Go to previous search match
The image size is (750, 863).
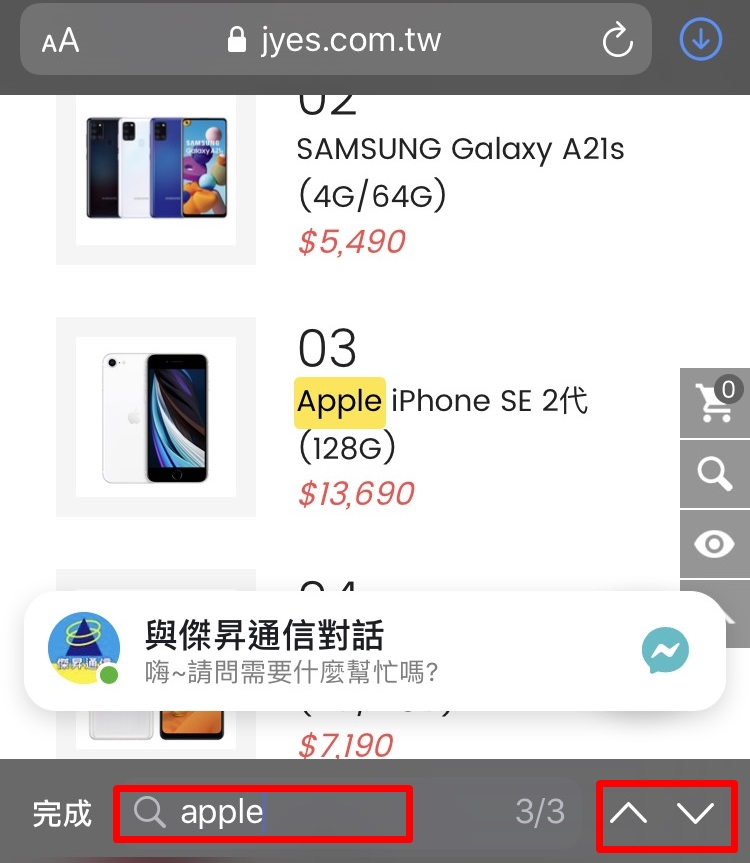(x=629, y=814)
